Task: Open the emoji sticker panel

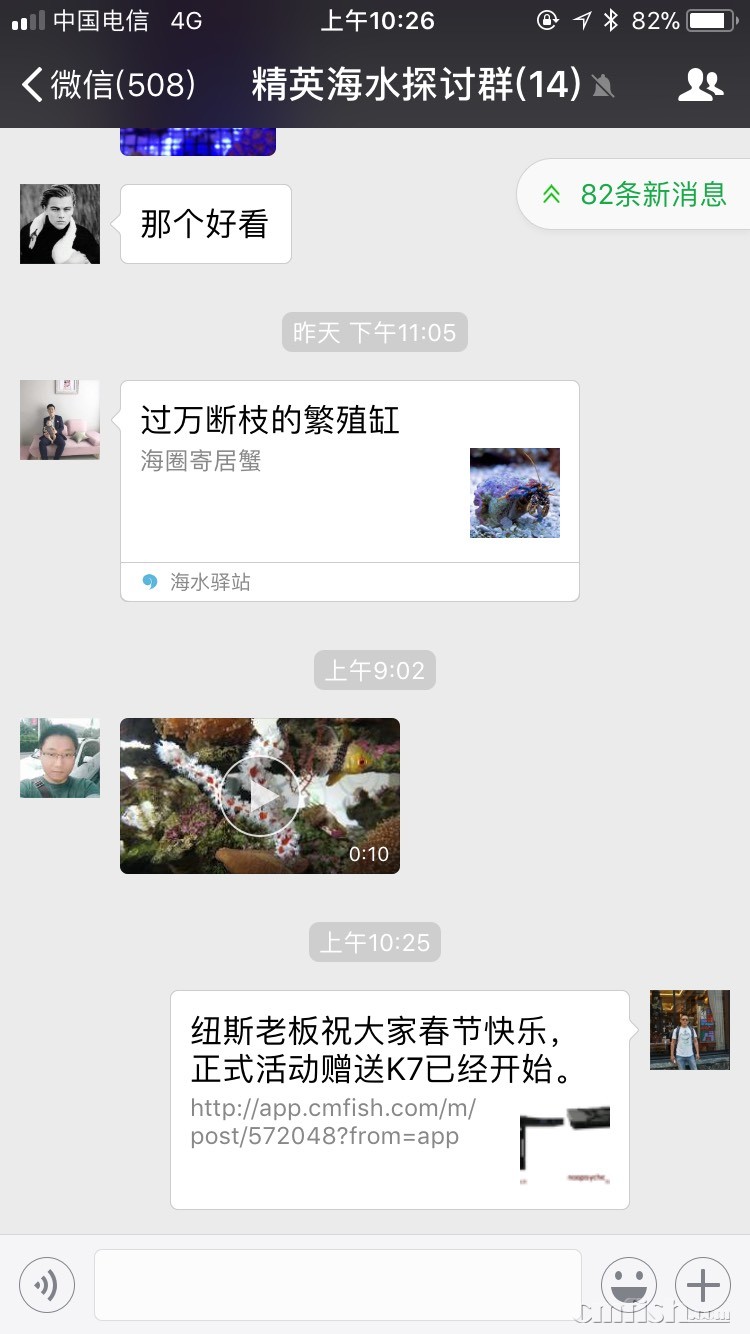Action: (629, 1284)
